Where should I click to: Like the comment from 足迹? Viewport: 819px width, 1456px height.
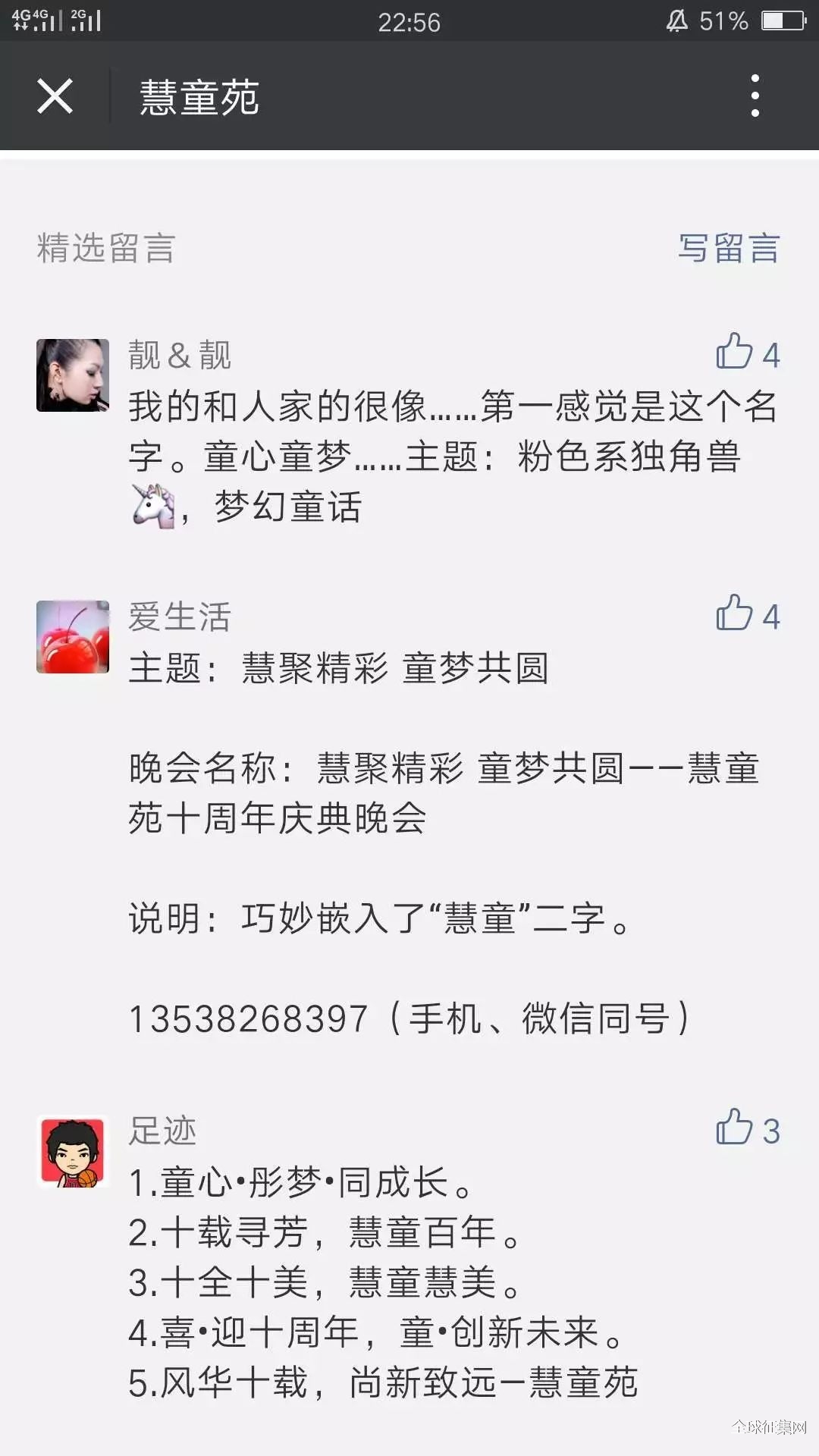click(734, 1128)
